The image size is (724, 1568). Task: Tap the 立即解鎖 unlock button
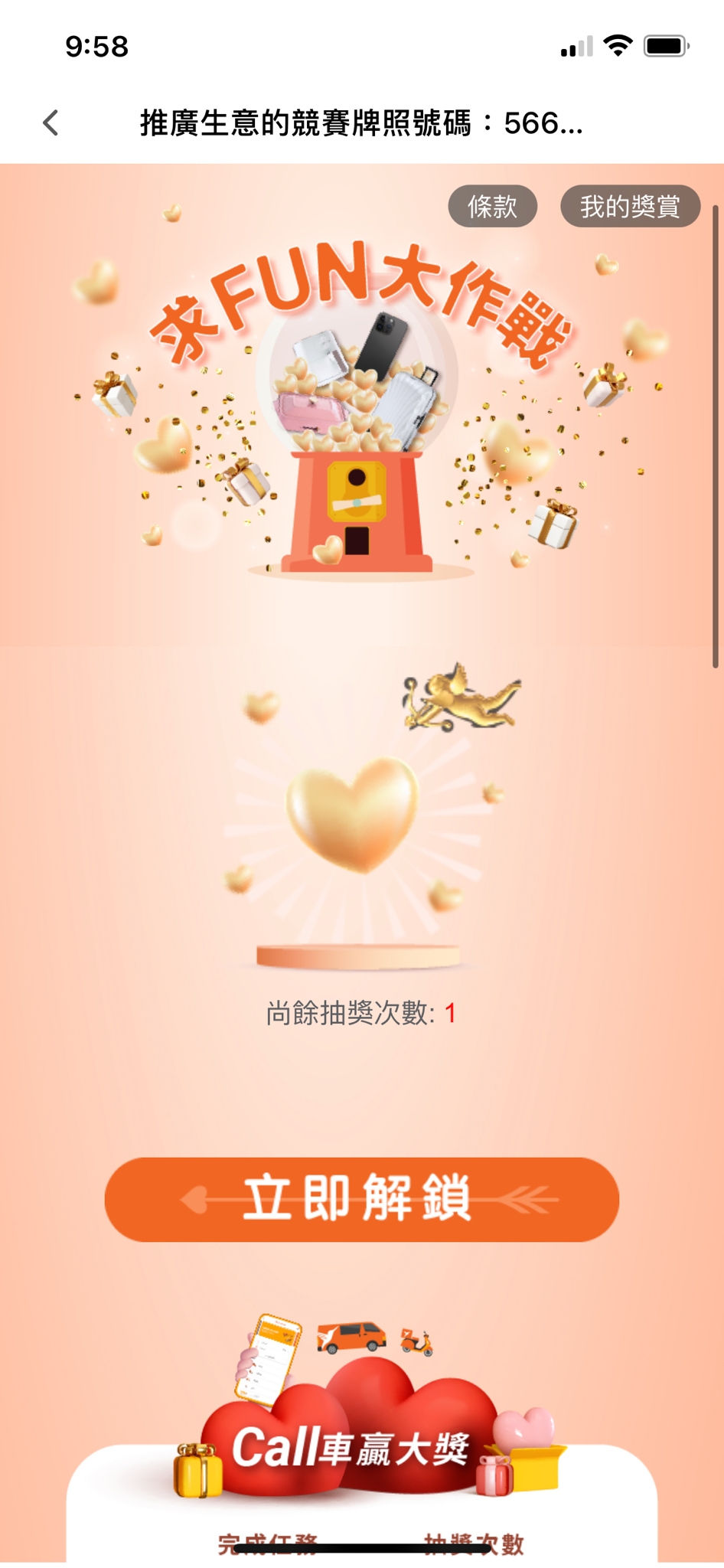361,1199
